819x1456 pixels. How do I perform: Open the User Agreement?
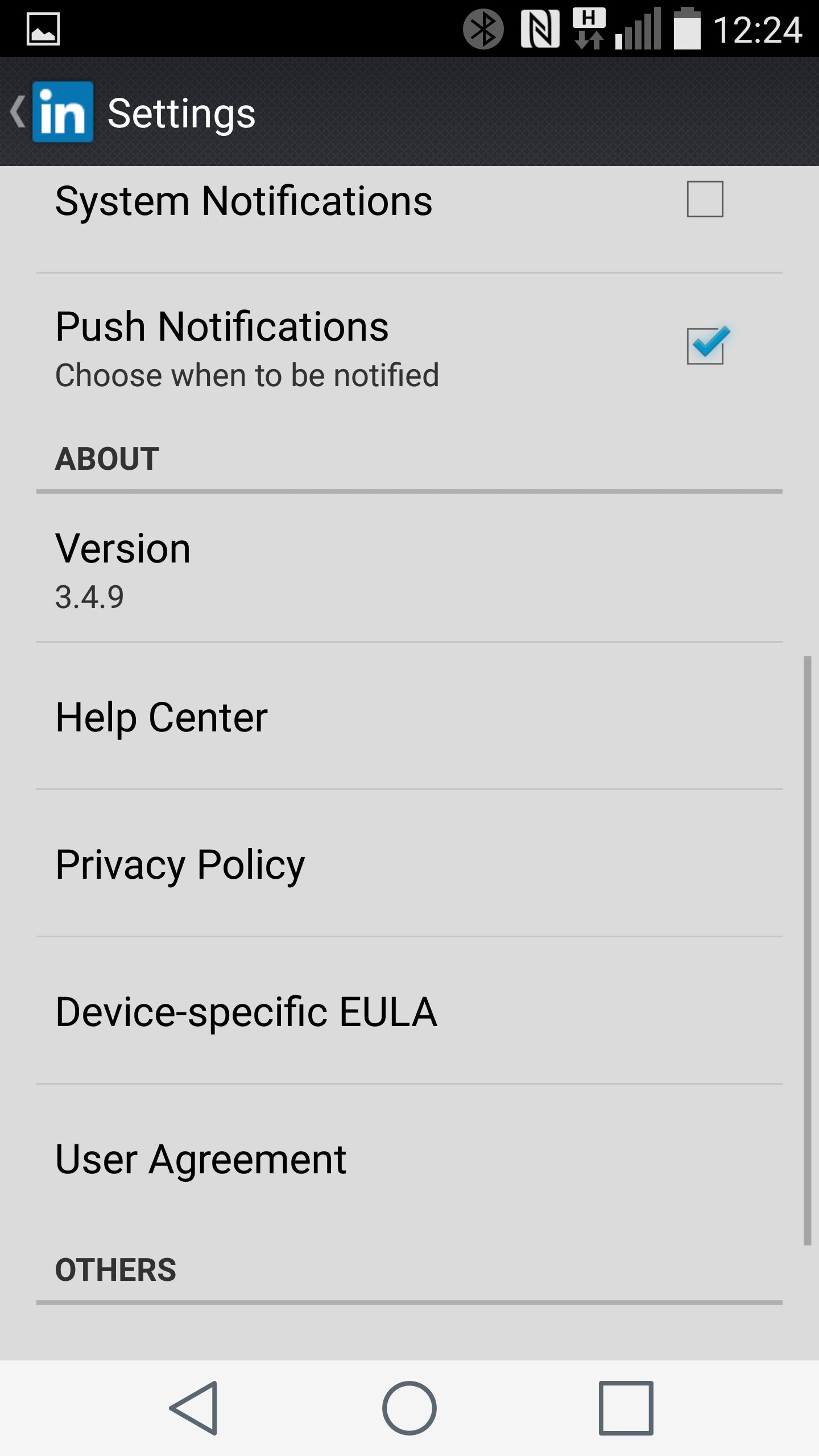pyautogui.click(x=409, y=1158)
